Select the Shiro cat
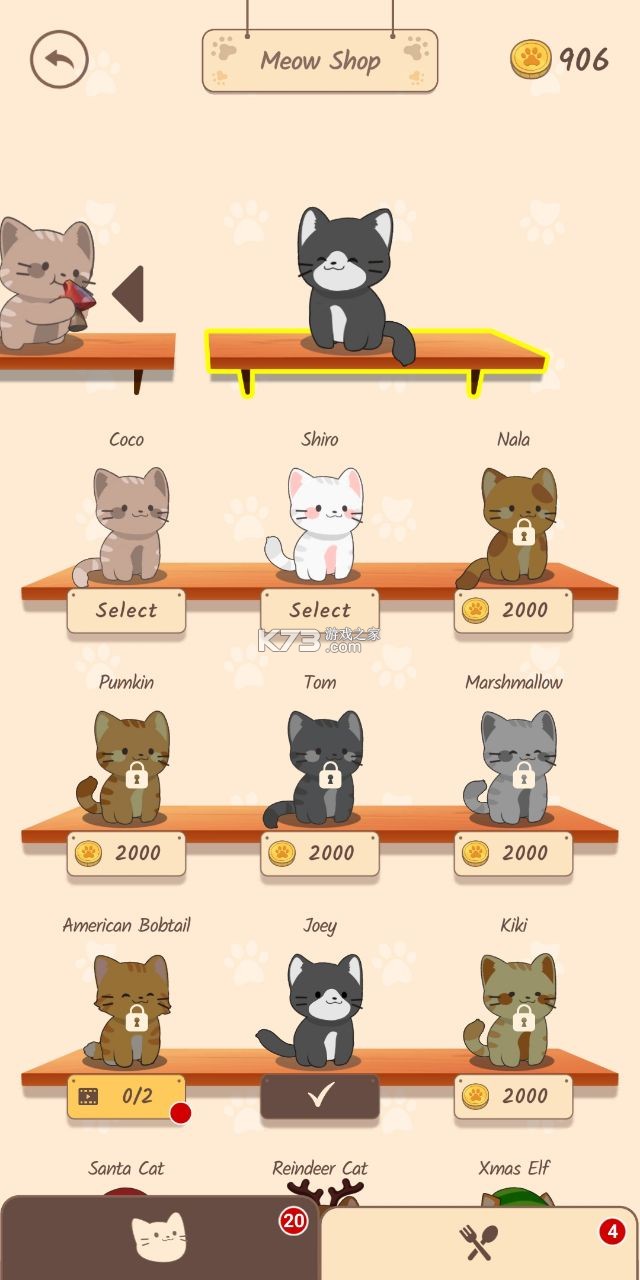Image resolution: width=640 pixels, height=1280 pixels. (320, 610)
